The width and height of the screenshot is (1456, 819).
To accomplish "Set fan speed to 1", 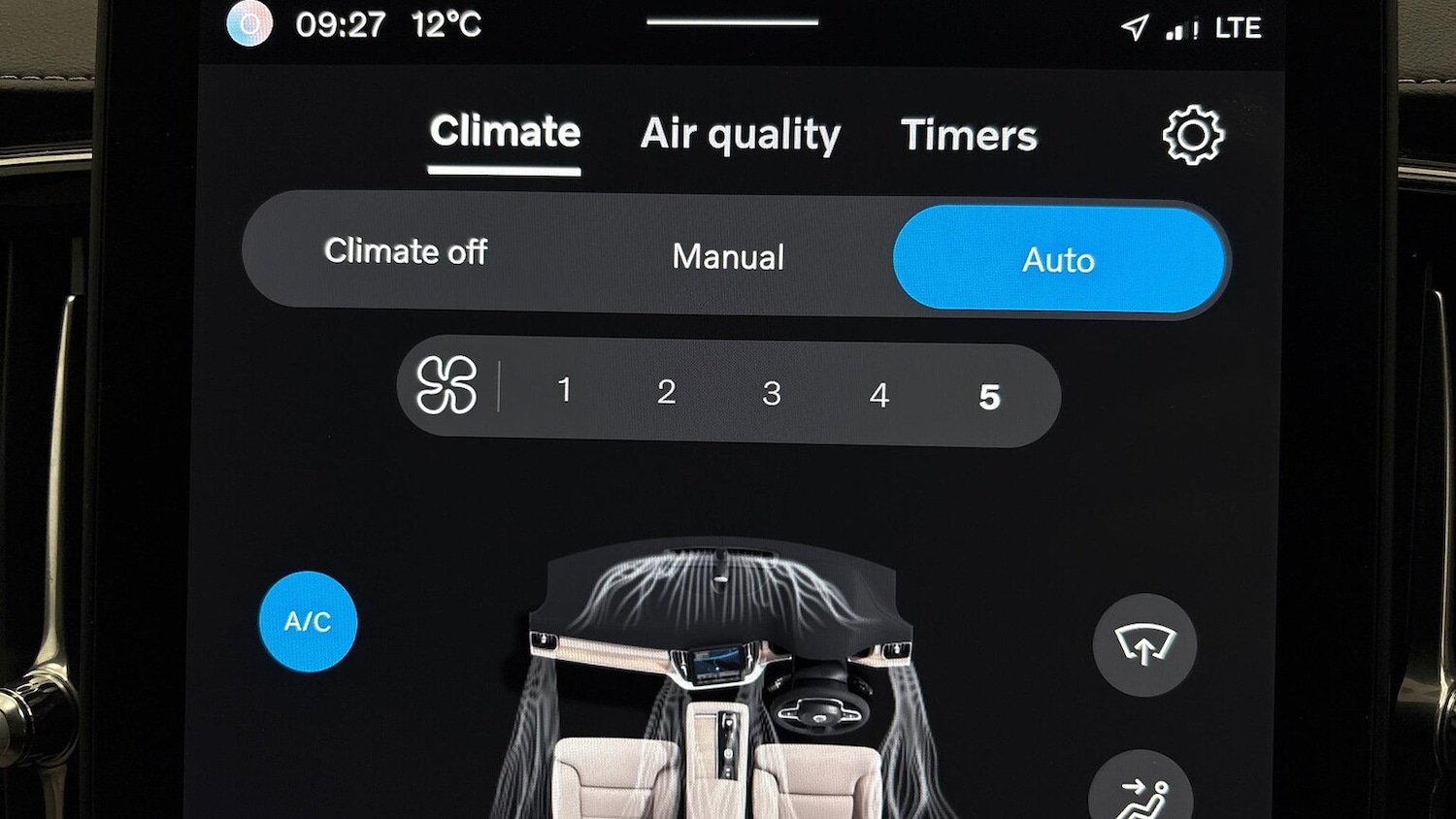I will [x=564, y=390].
